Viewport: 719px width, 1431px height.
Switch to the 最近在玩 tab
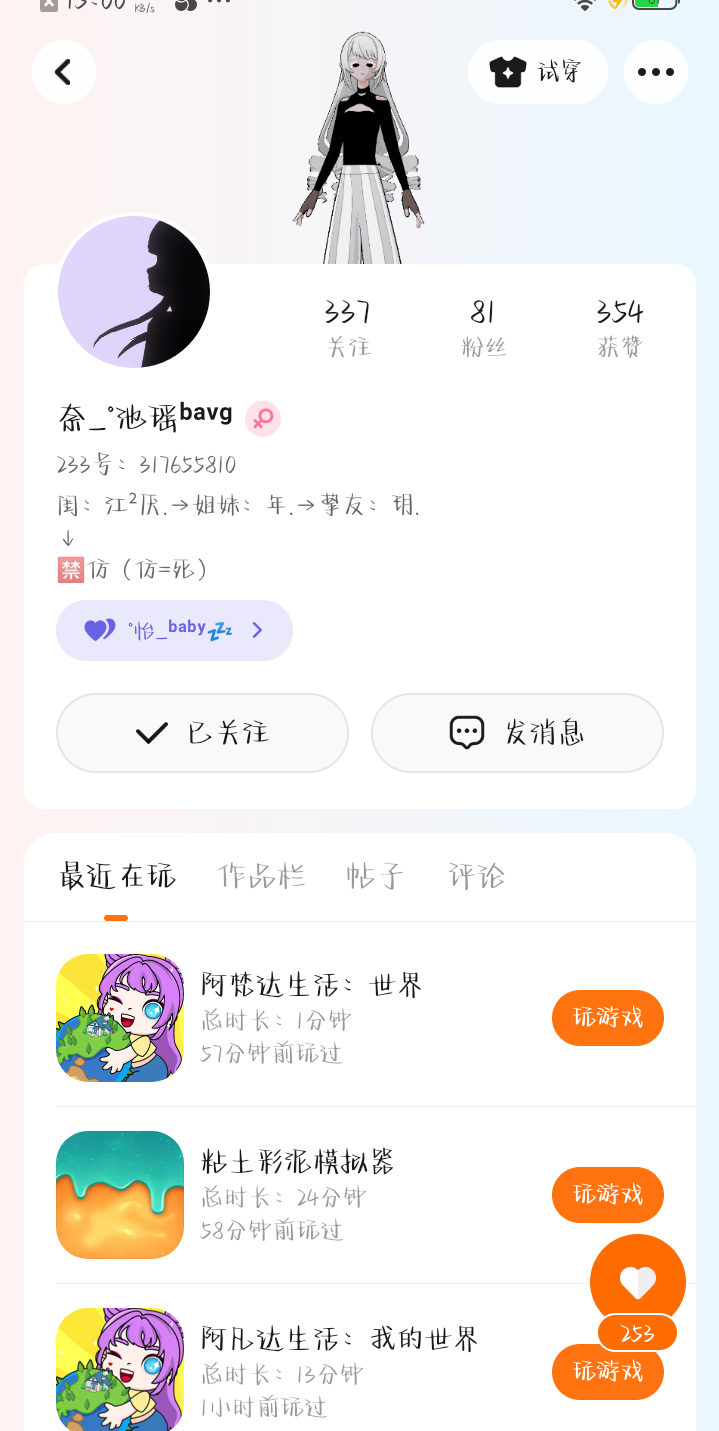coord(117,876)
